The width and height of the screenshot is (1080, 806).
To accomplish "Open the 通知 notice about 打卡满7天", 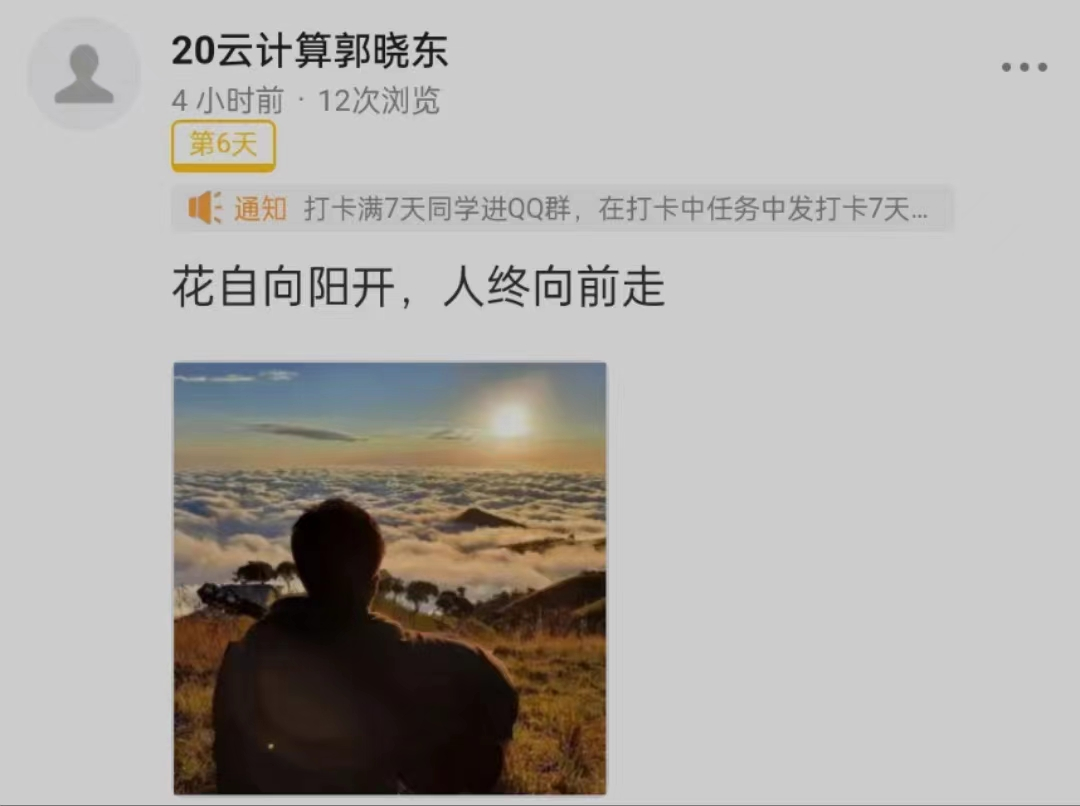I will pos(562,209).
